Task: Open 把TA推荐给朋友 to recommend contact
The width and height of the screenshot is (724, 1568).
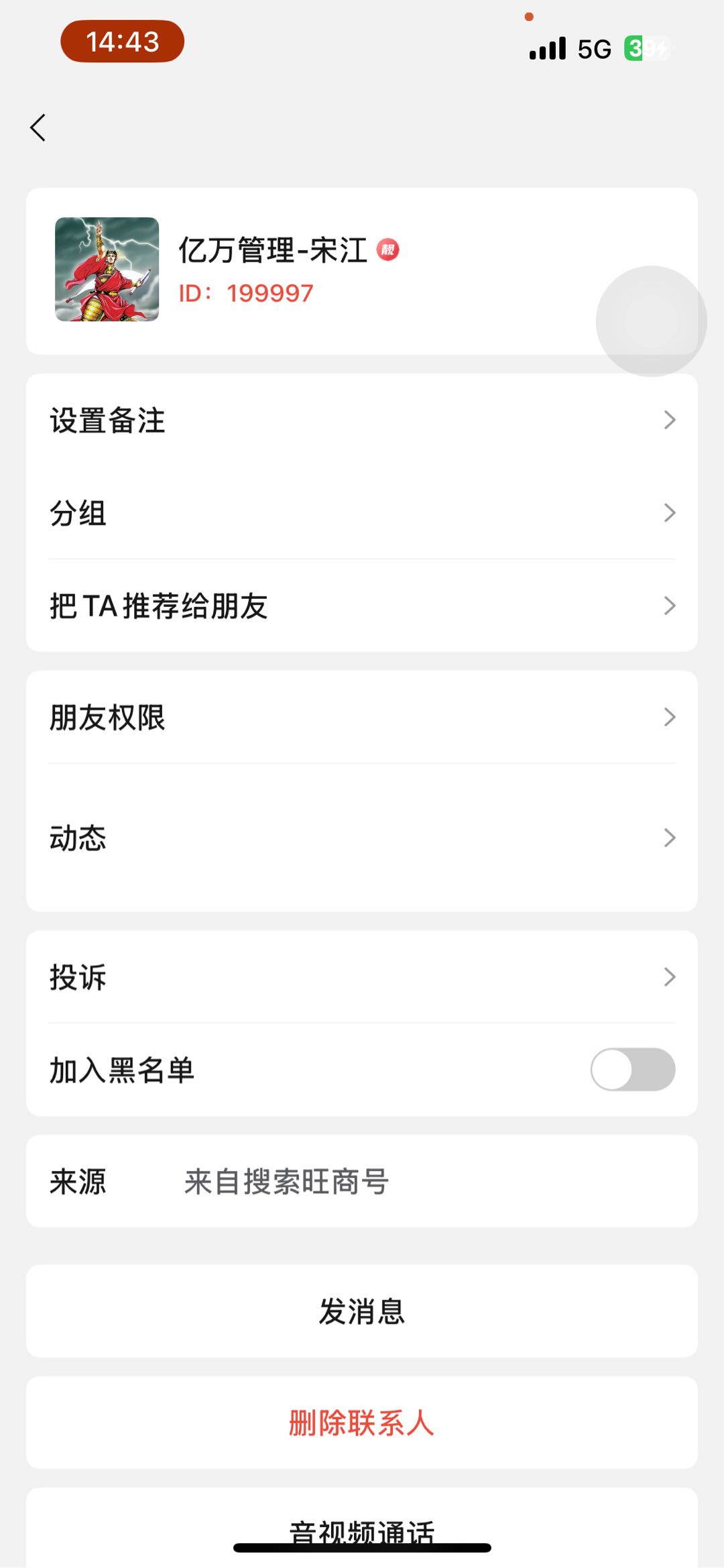Action: coord(362,606)
